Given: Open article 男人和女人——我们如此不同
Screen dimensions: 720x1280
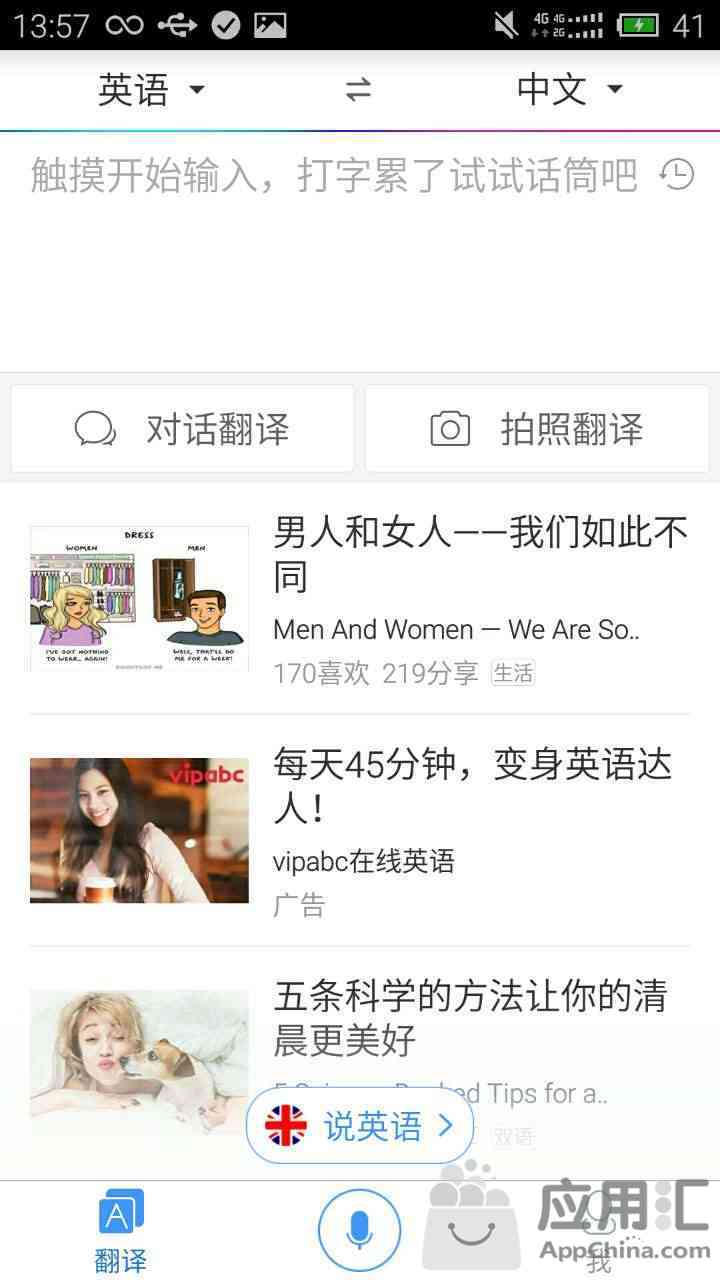Looking at the screenshot, I should [x=360, y=599].
